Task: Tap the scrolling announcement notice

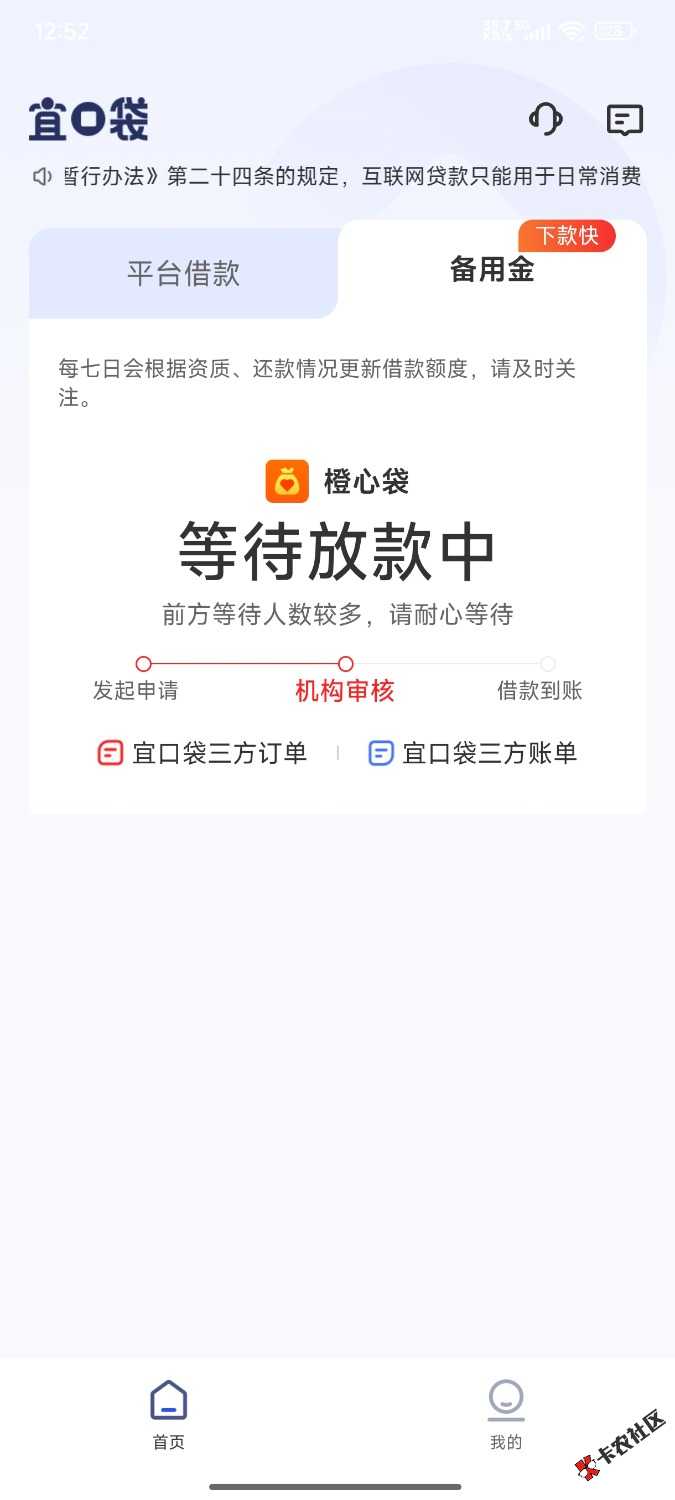Action: pyautogui.click(x=337, y=177)
